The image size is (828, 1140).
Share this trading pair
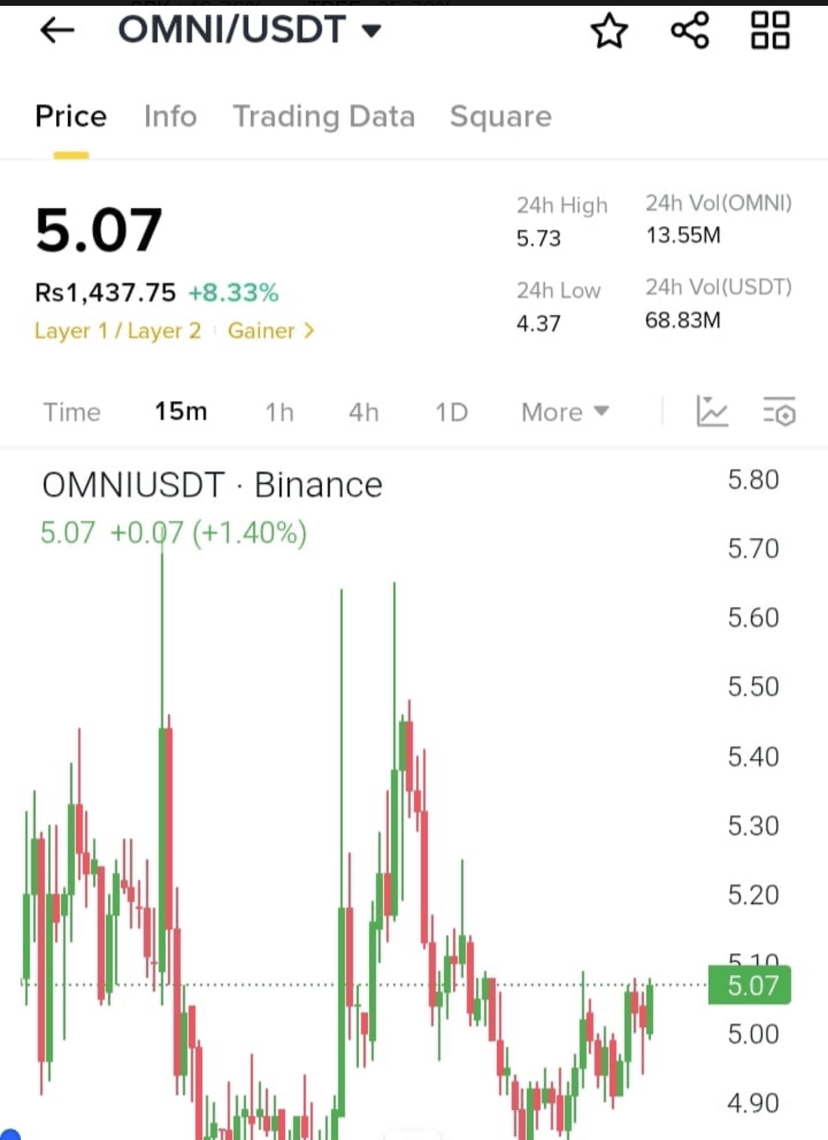tap(690, 31)
